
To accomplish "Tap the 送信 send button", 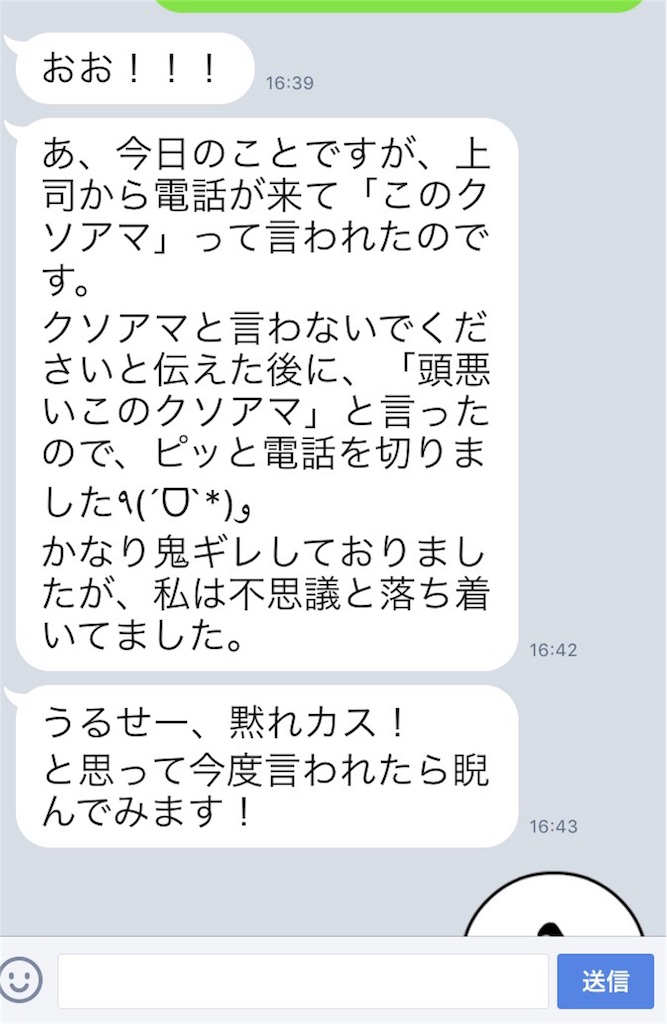I will (x=605, y=981).
